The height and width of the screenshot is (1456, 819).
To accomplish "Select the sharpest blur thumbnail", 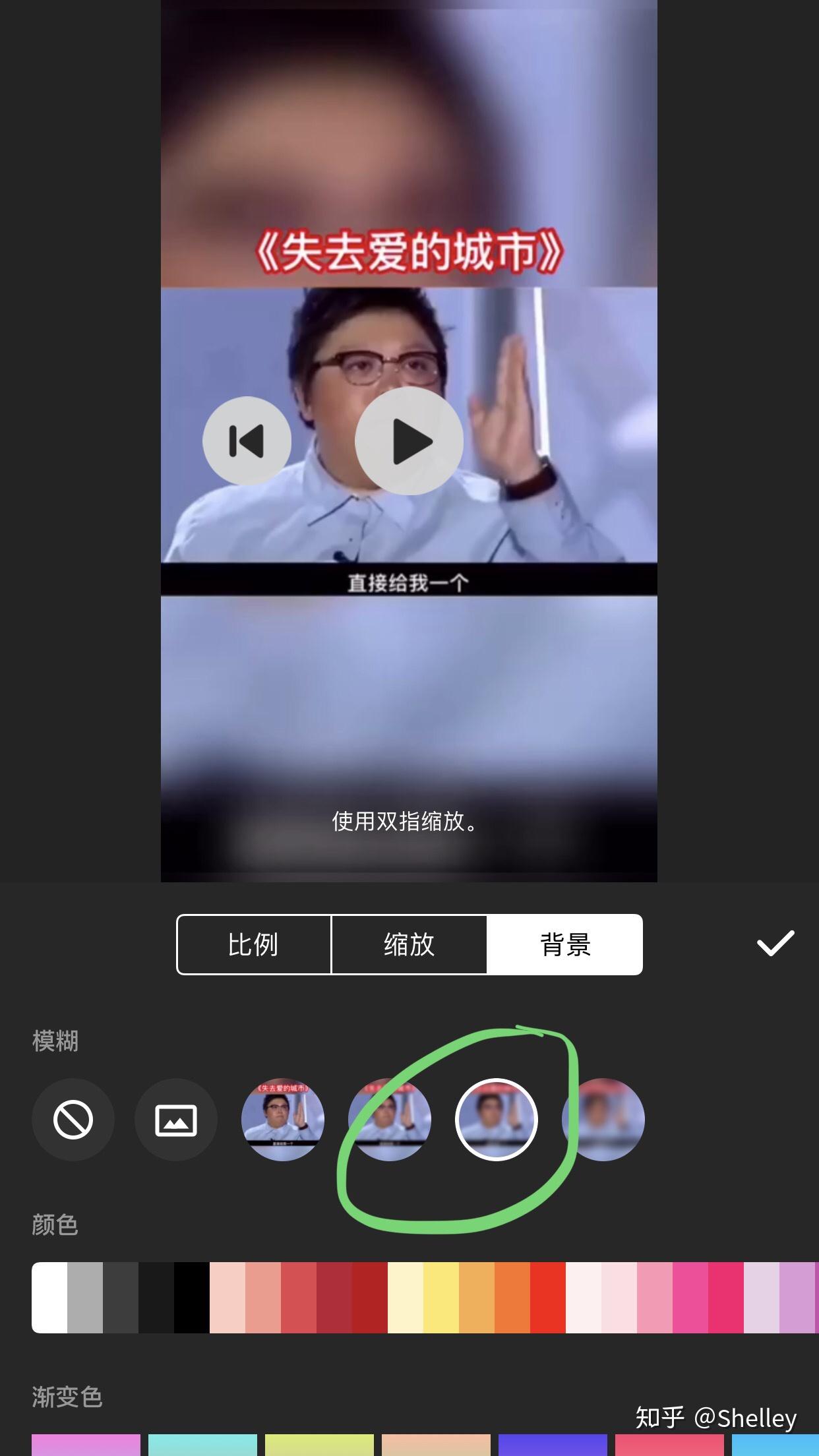I will pos(283,1120).
